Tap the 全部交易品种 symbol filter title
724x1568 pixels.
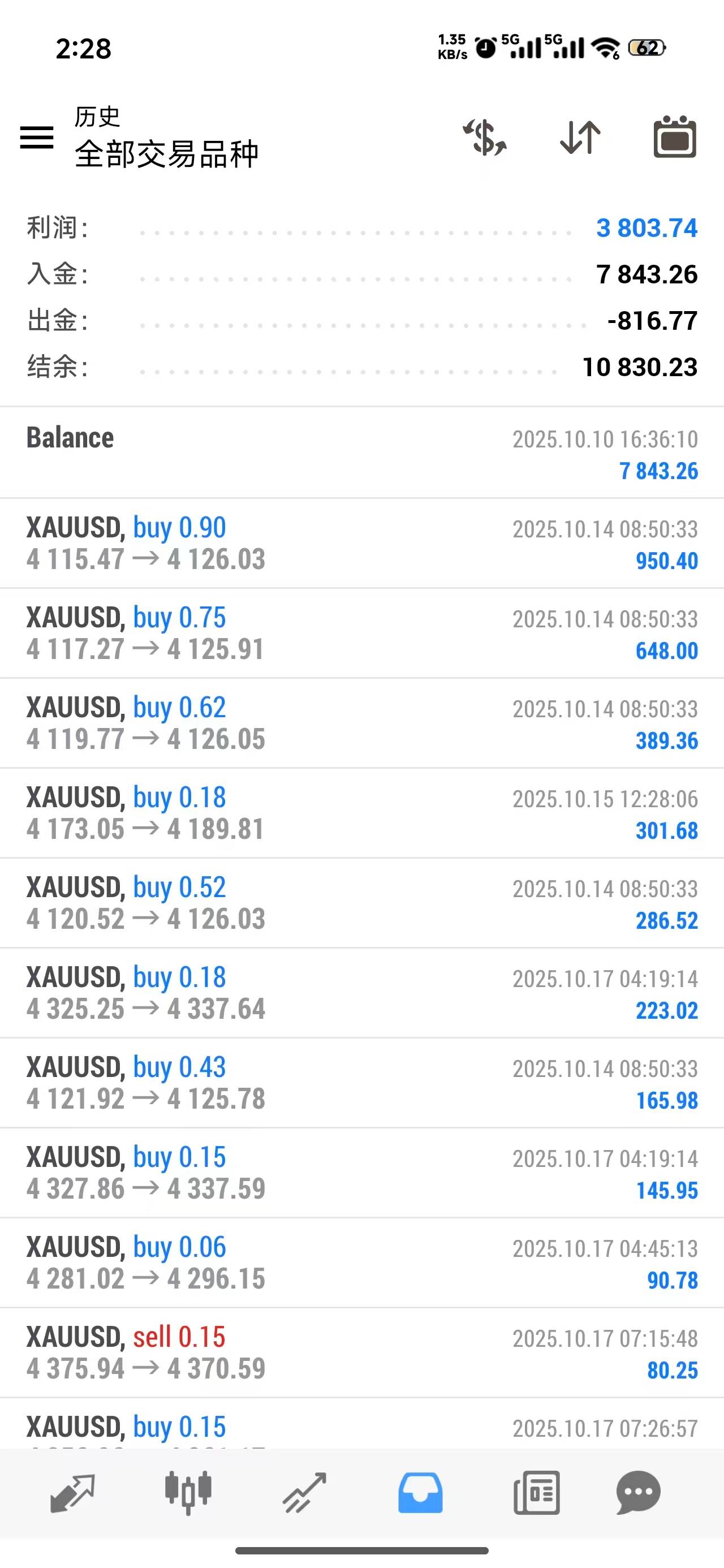166,154
